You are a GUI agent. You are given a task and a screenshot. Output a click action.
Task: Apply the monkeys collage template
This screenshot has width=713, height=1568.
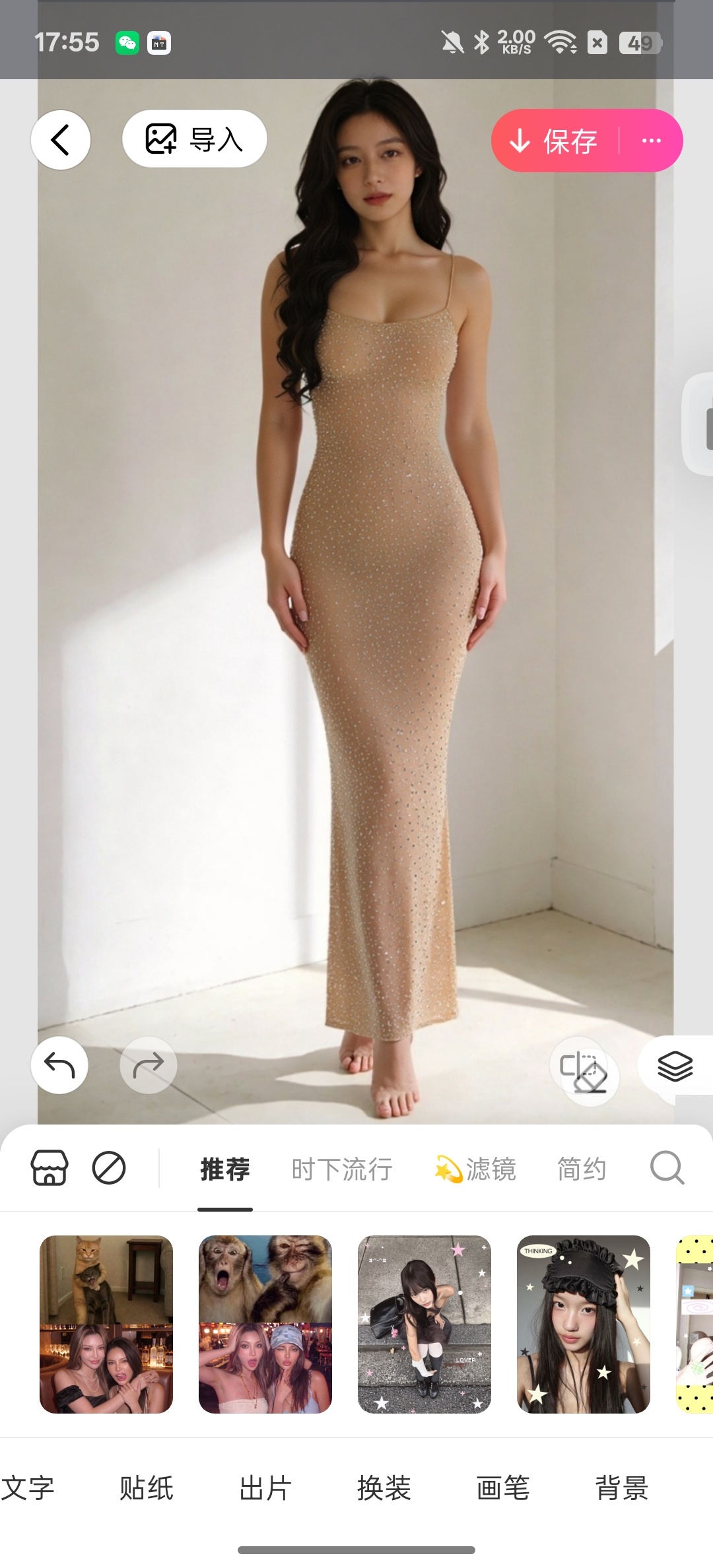pyautogui.click(x=265, y=1324)
